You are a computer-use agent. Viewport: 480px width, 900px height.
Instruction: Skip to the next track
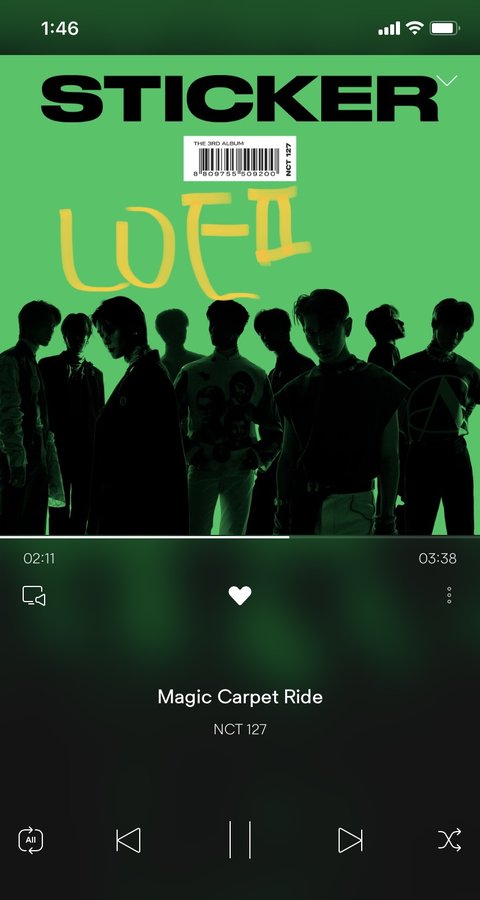pos(350,840)
